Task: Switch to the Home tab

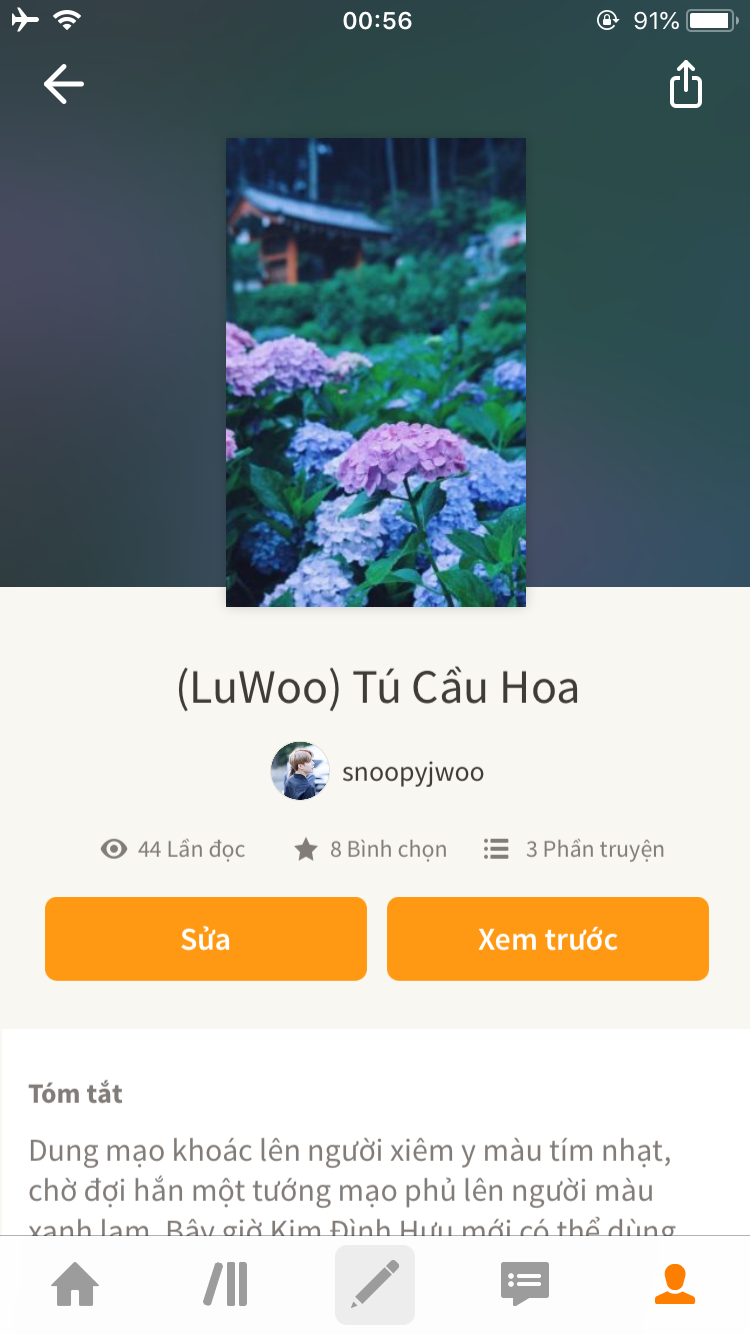Action: [76, 1284]
